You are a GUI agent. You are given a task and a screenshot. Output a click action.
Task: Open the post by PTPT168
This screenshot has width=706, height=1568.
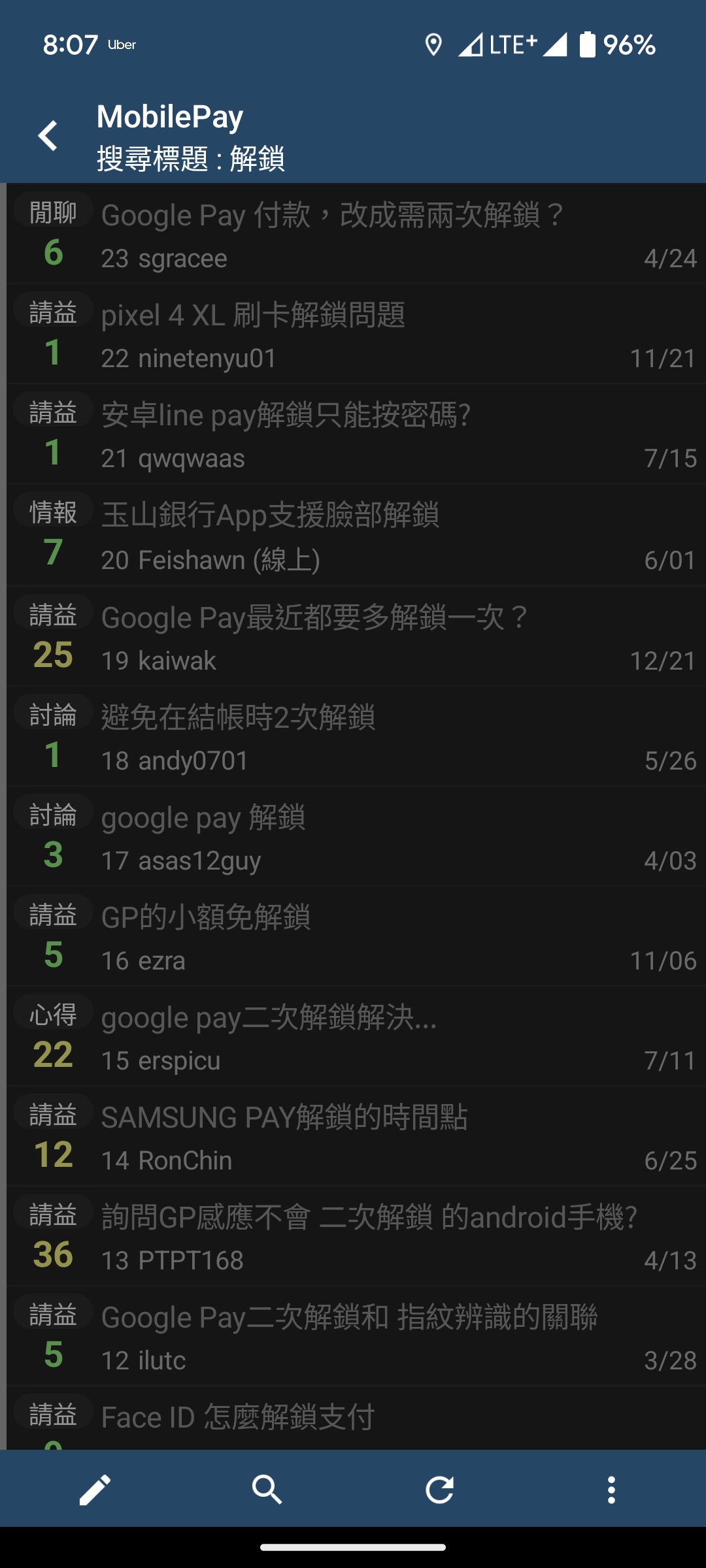pyautogui.click(x=356, y=1236)
